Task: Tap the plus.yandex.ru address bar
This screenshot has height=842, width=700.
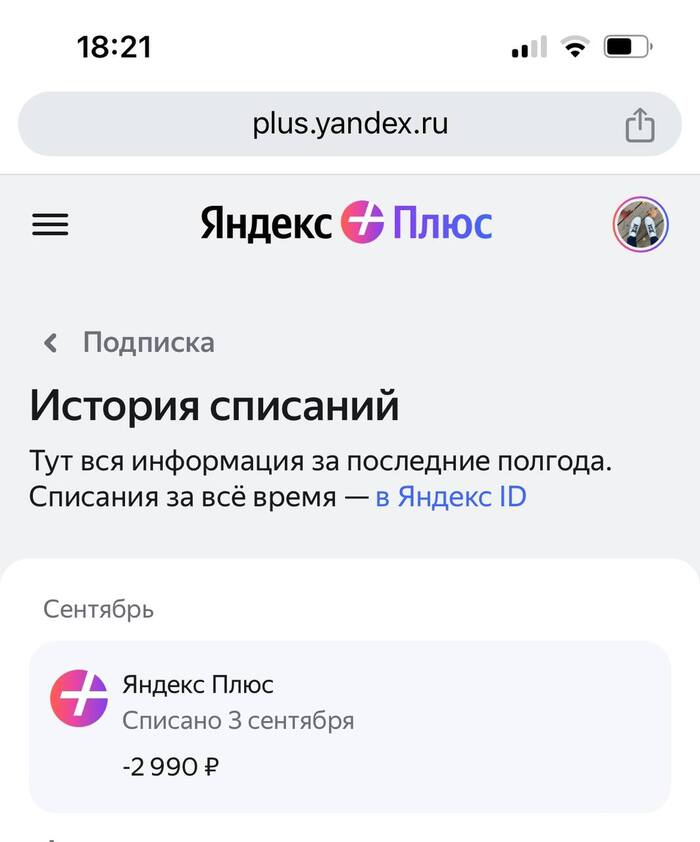Action: pyautogui.click(x=349, y=124)
